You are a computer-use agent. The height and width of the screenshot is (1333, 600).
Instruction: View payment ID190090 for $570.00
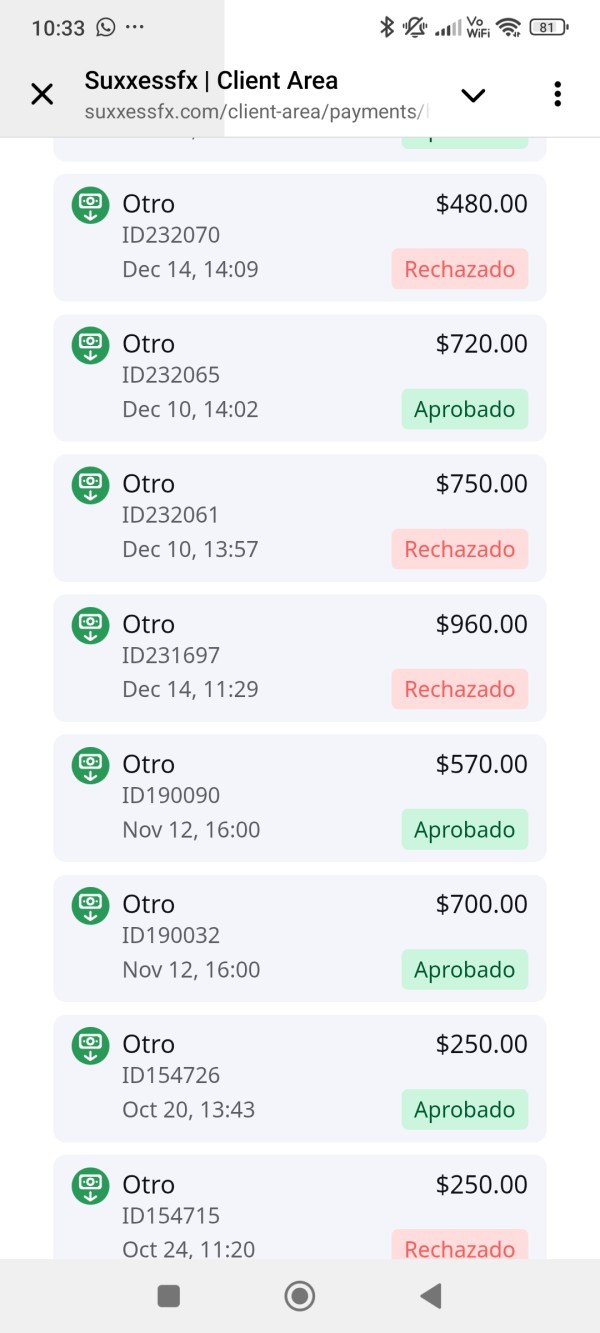[x=300, y=797]
